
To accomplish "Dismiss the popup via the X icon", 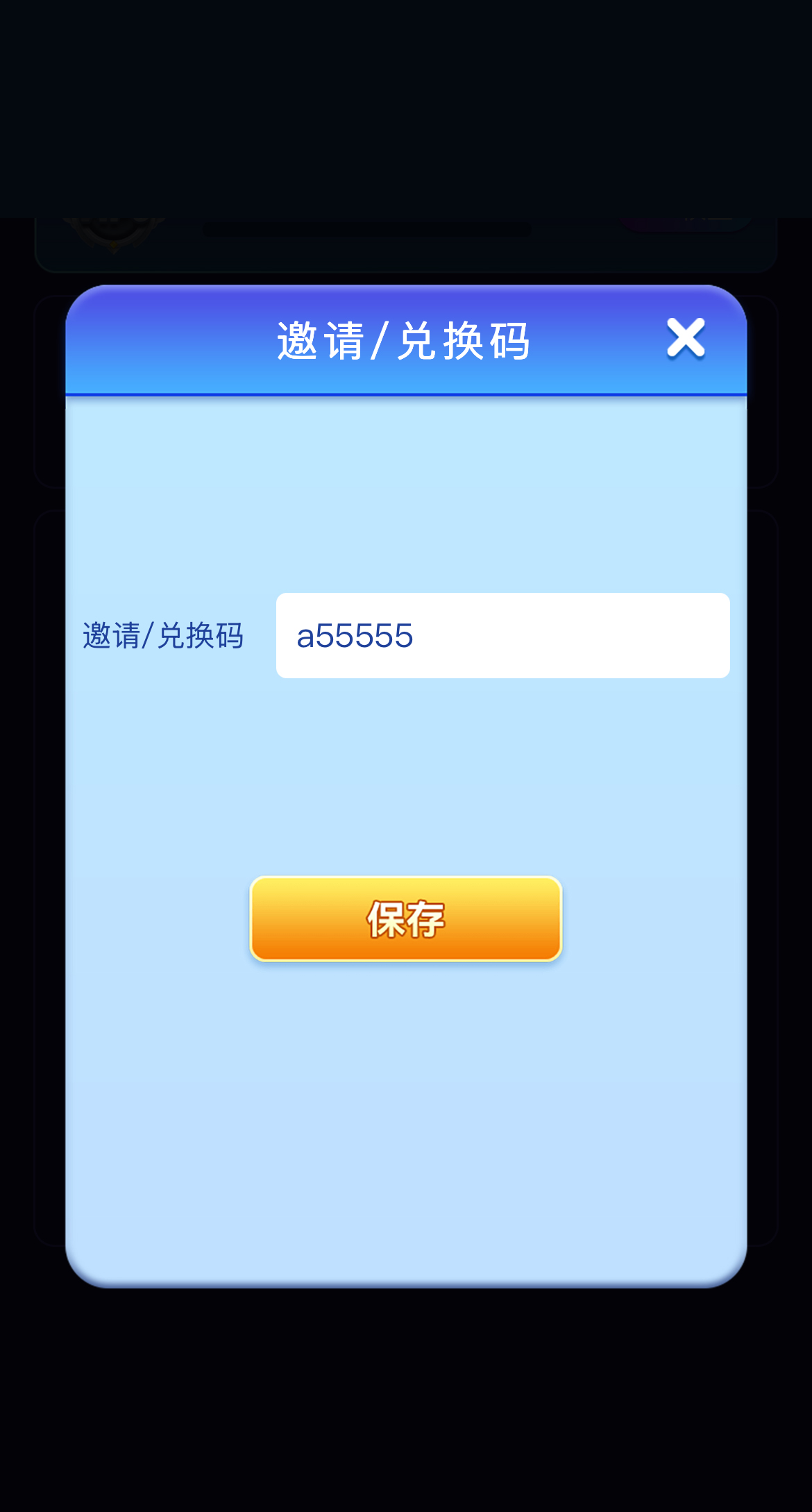I will (x=686, y=339).
